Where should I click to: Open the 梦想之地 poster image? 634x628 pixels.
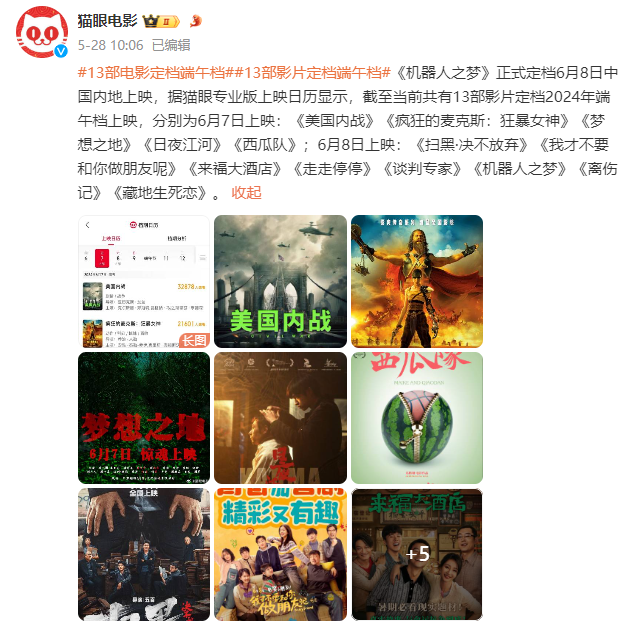144,418
